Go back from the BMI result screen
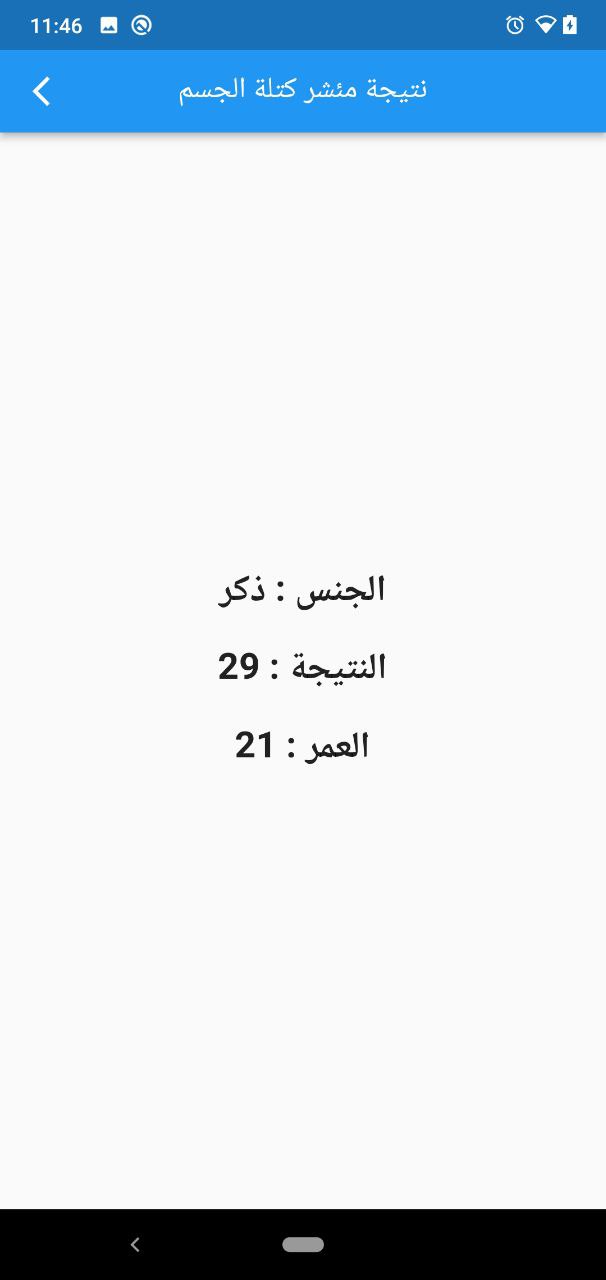 (41, 91)
